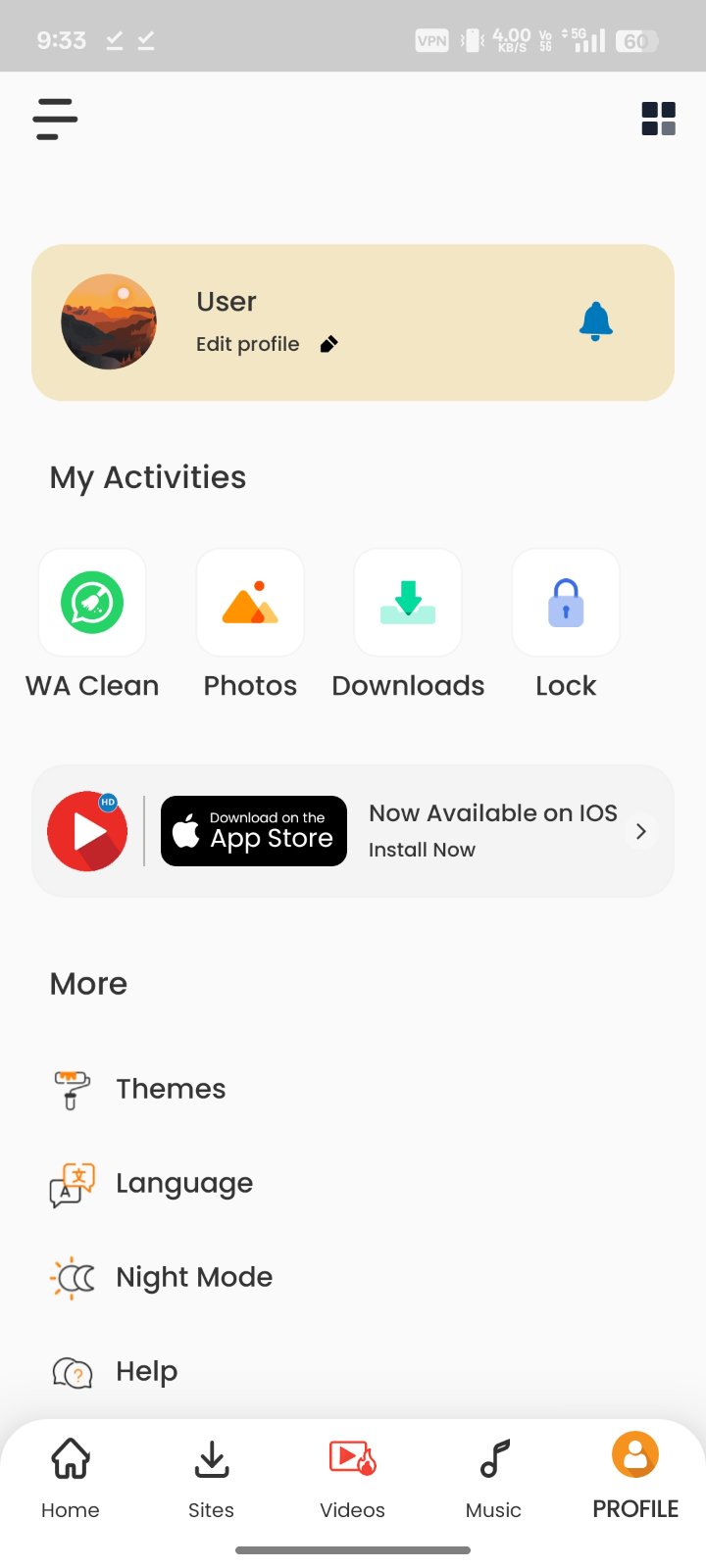This screenshot has height=1568, width=706.
Task: Edit profile details
Action: click(266, 344)
